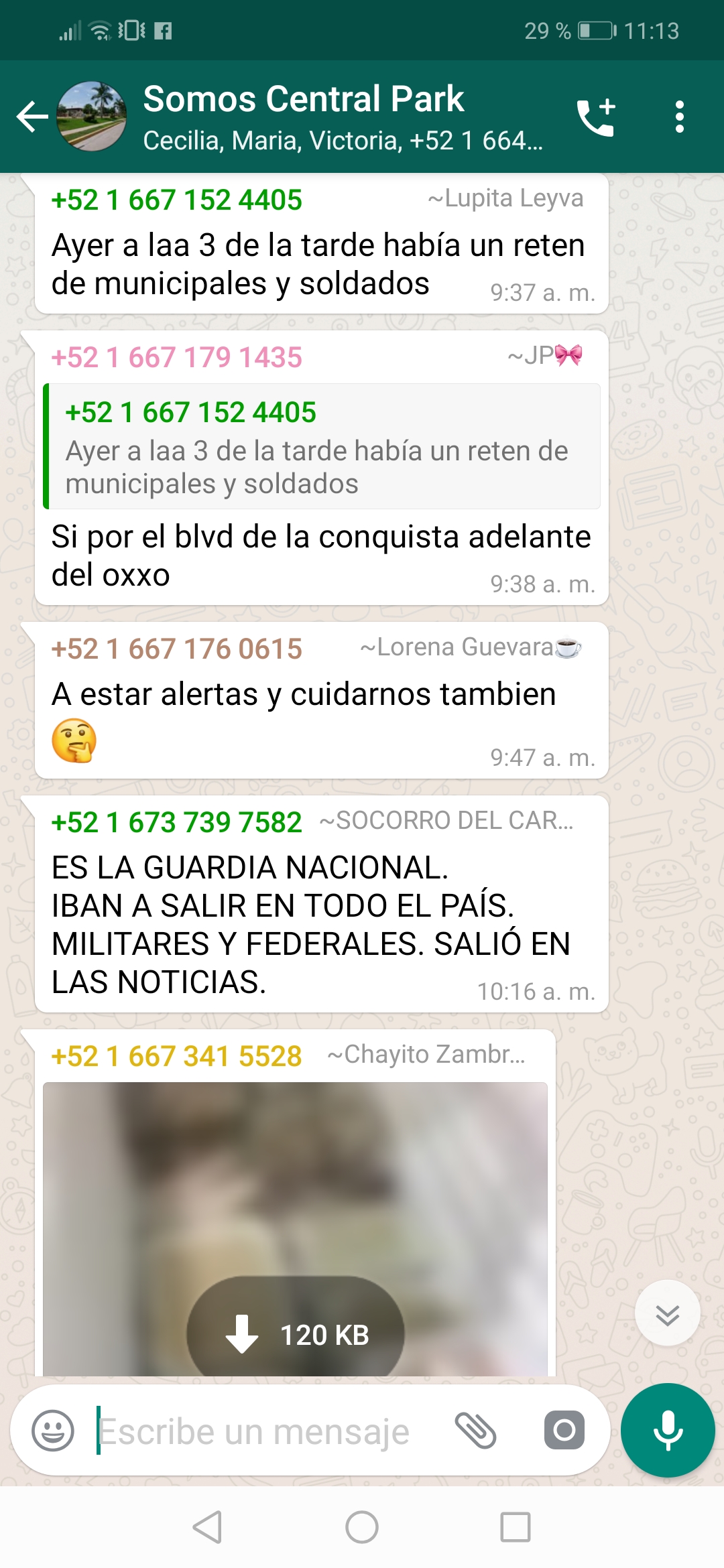Viewport: 724px width, 1568px height.
Task: Tap the voice message microphone button
Action: click(668, 1431)
